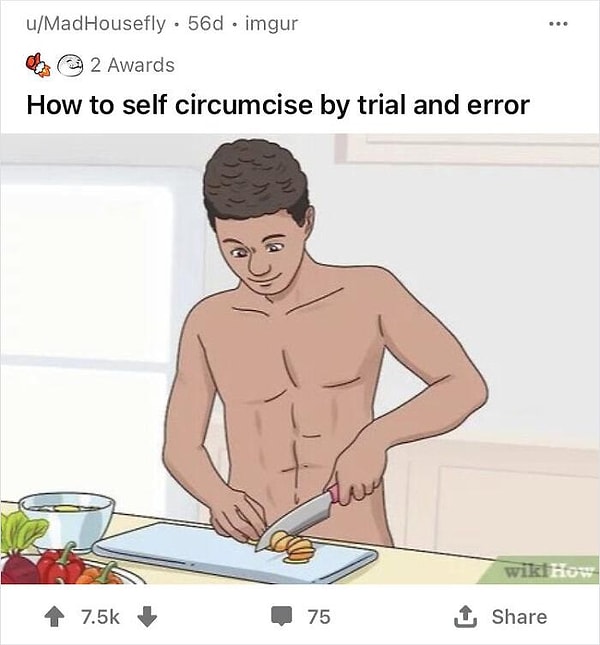Viewport: 600px width, 645px height.
Task: Open the post overflow menu
Action: click(571, 20)
